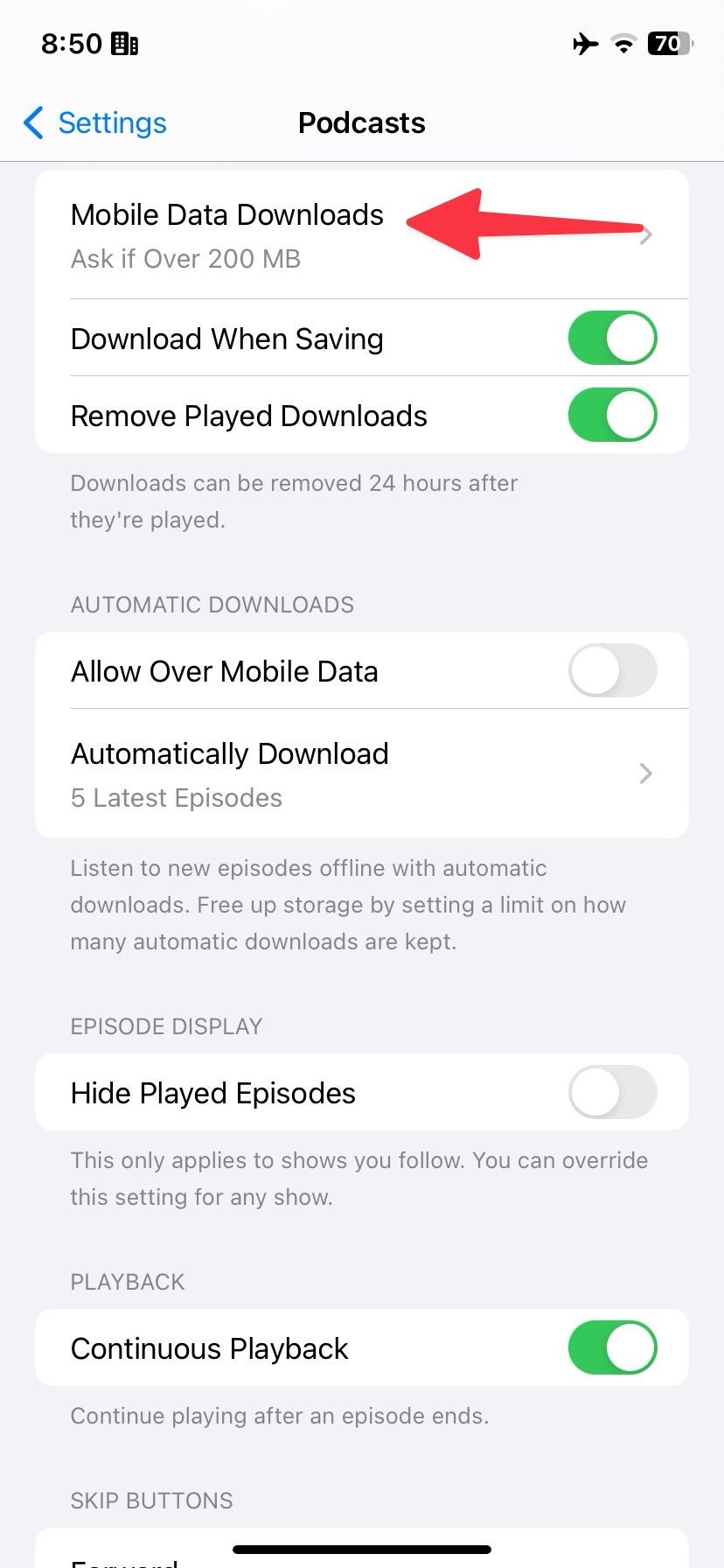Viewport: 724px width, 1568px height.
Task: Tap the dual-SIM icon beside the time
Action: tap(122, 43)
